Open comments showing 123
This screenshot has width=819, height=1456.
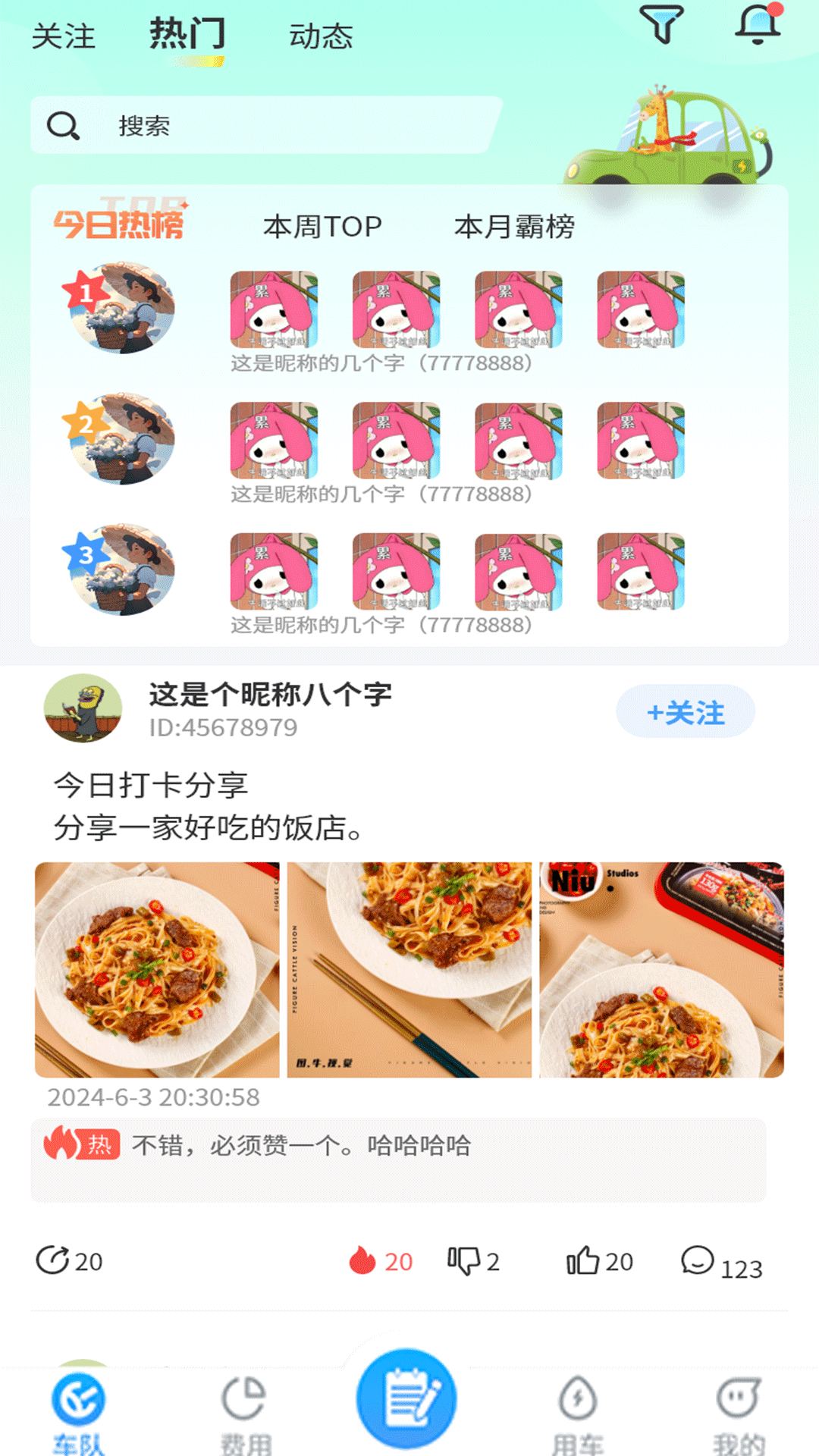pos(698,1260)
